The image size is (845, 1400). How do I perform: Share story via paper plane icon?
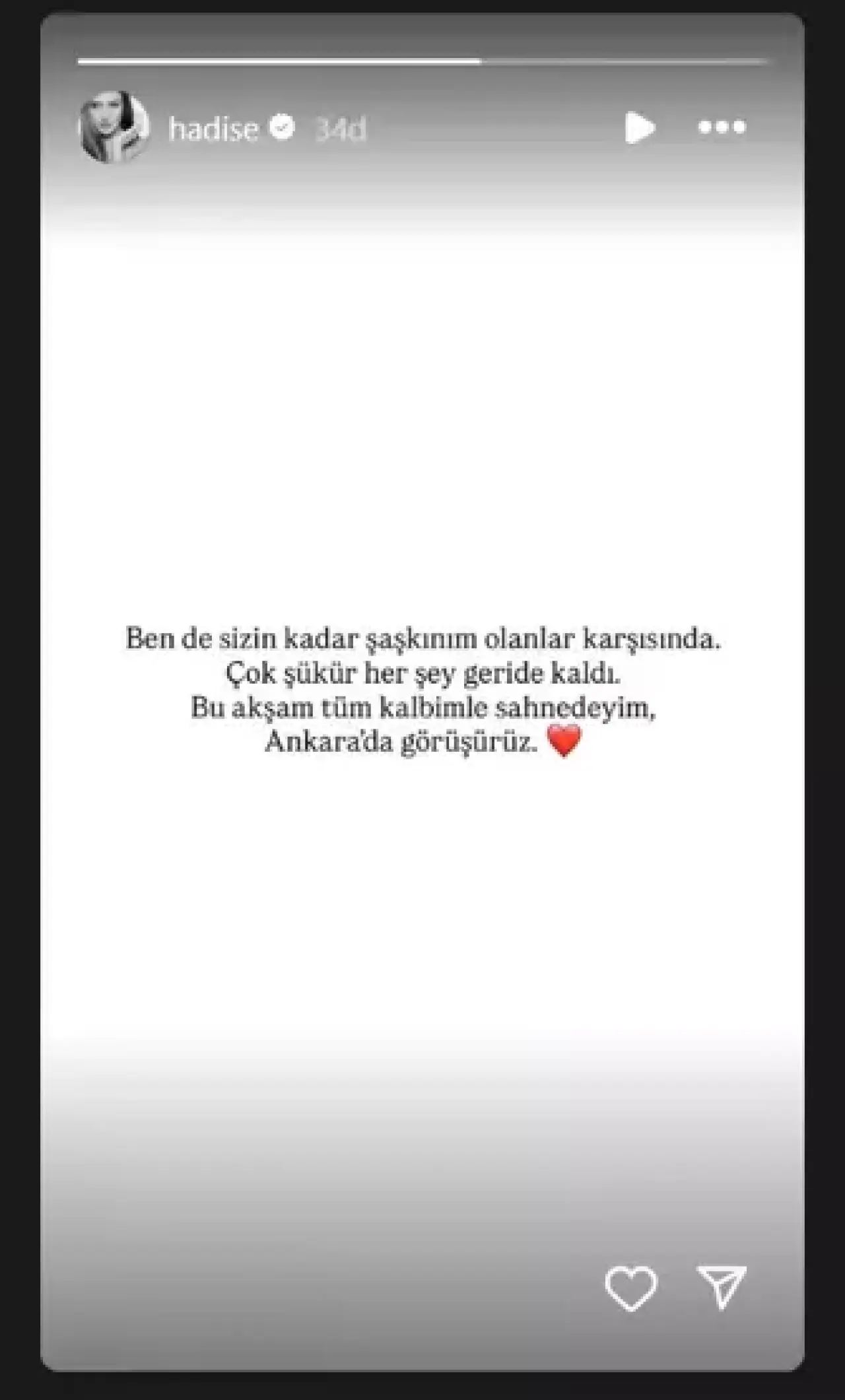click(722, 1286)
